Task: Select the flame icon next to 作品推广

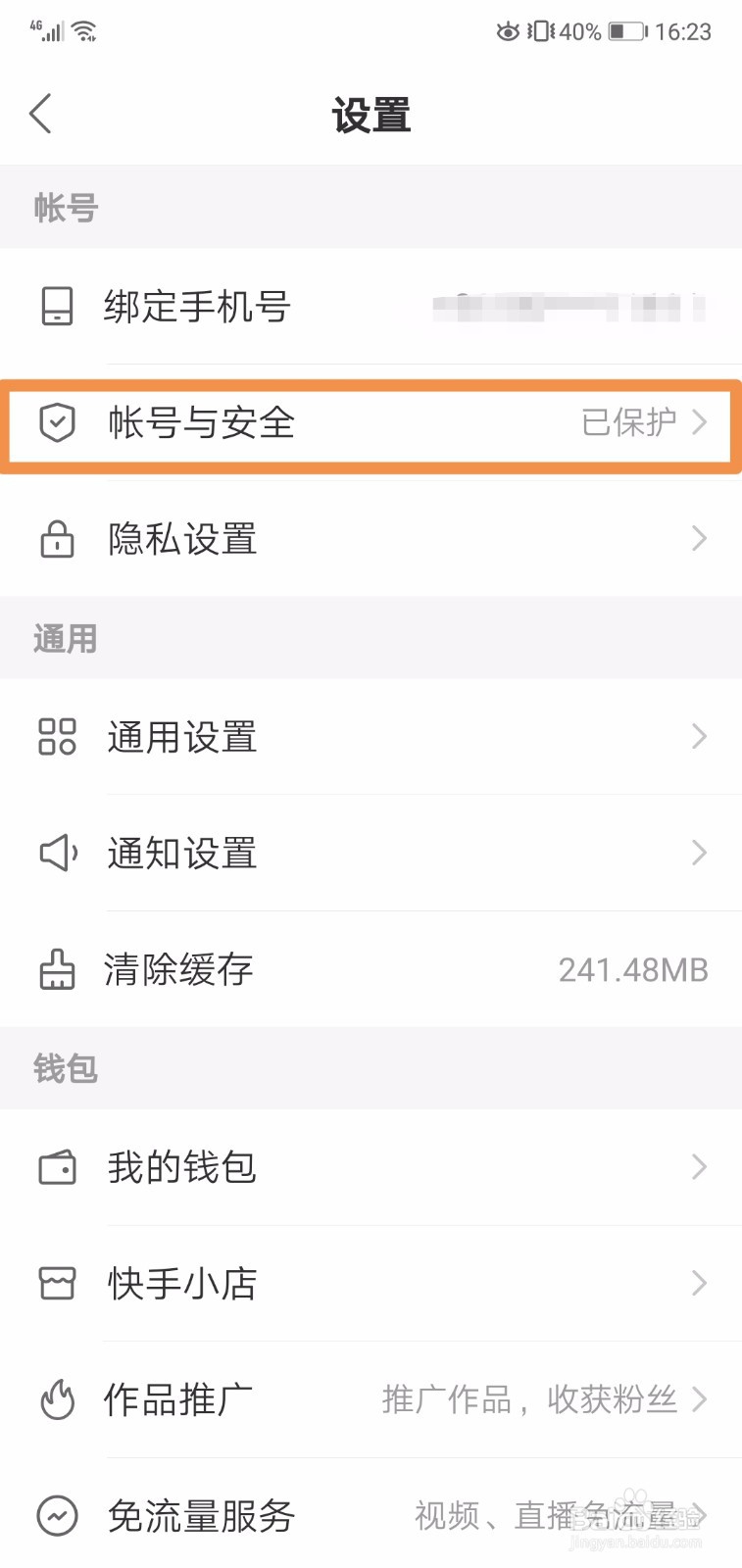Action: point(57,1399)
